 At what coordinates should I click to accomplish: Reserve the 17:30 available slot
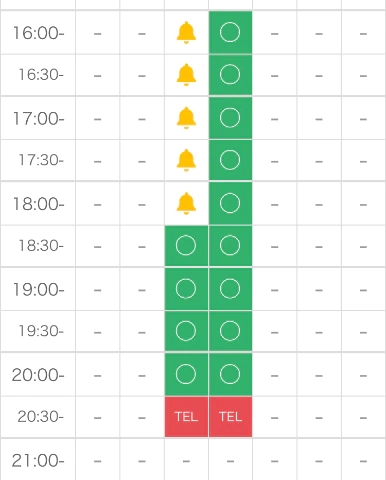(230, 160)
